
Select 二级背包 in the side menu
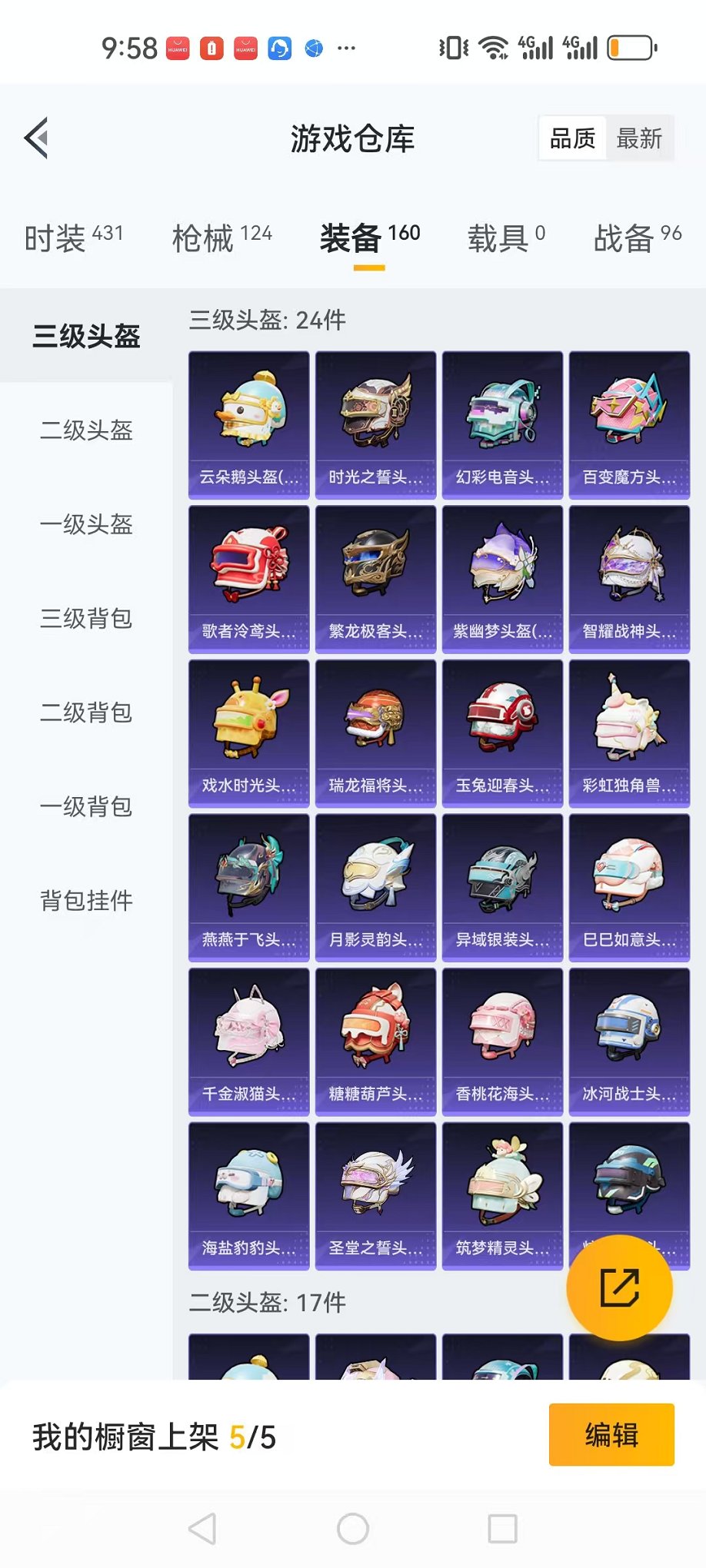pos(86,713)
